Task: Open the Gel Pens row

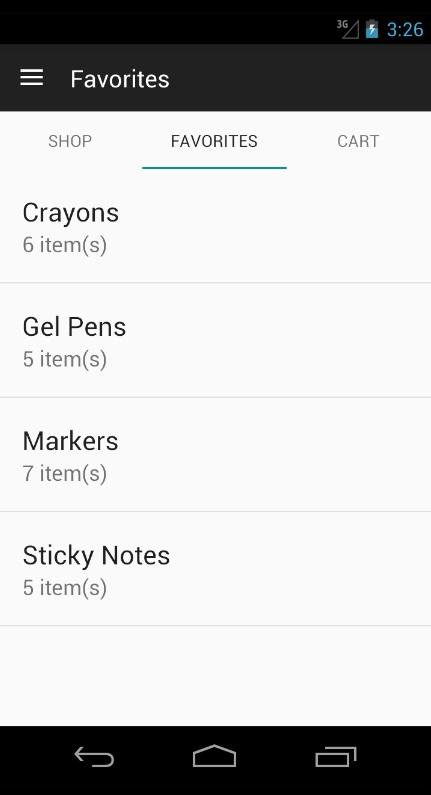Action: point(216,340)
